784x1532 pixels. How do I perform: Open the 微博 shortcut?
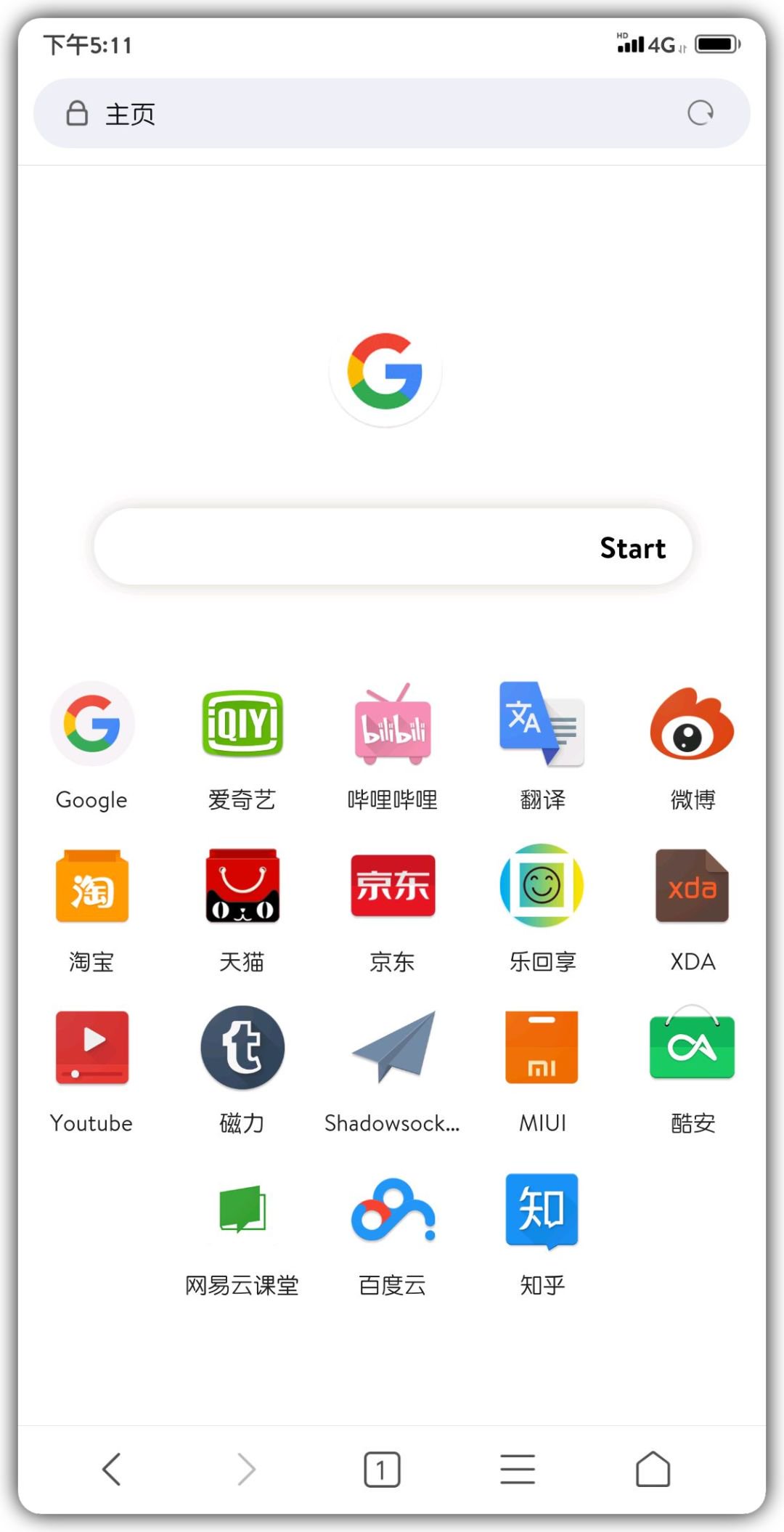[x=693, y=724]
